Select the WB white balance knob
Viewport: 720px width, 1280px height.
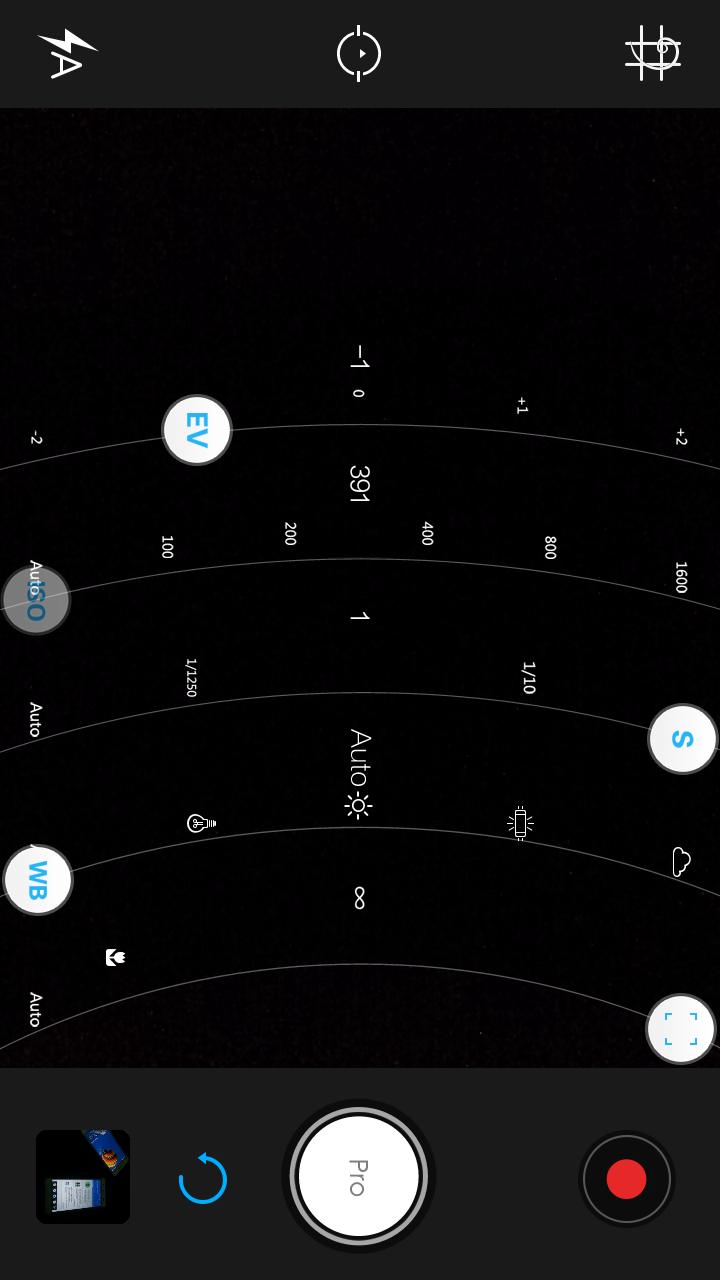click(x=38, y=880)
